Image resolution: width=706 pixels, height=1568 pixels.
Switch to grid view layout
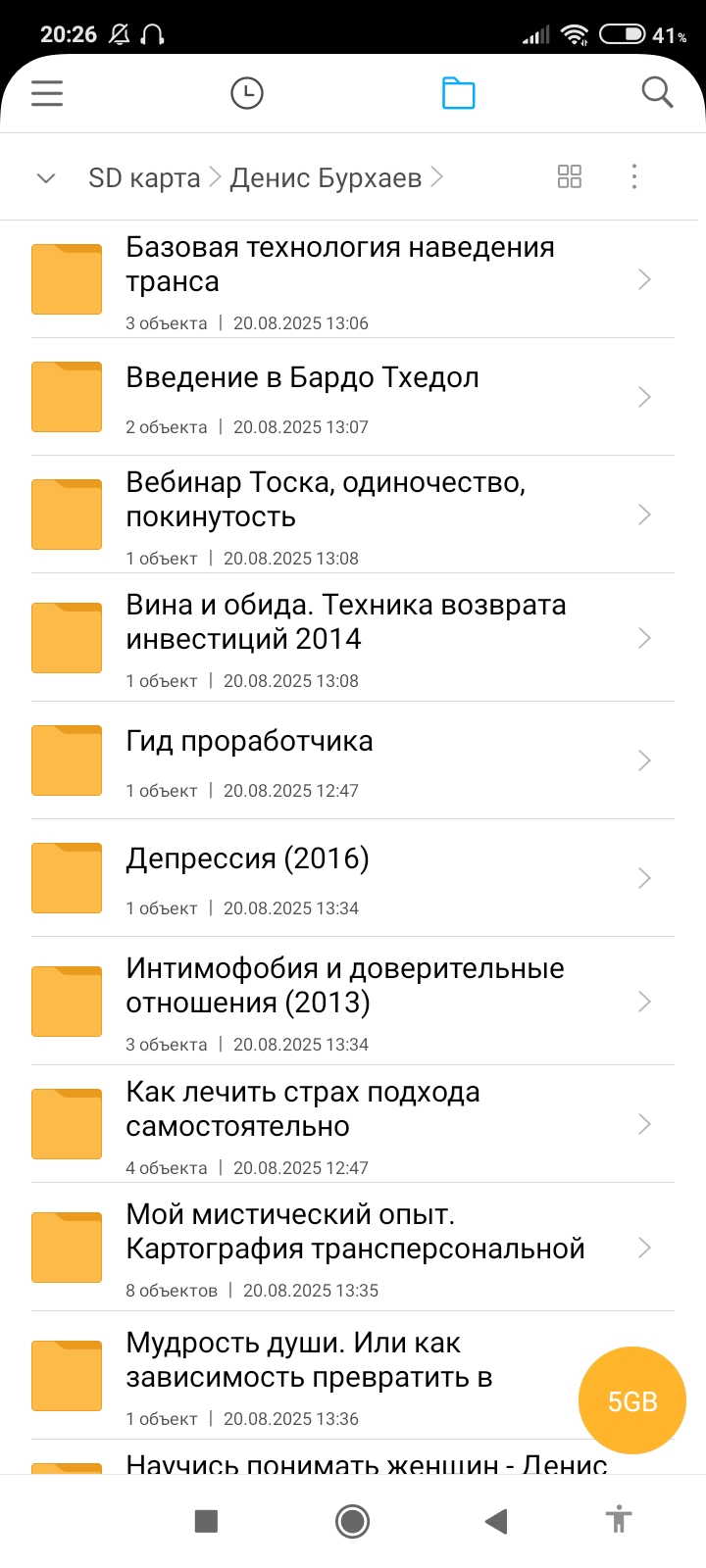pyautogui.click(x=570, y=176)
